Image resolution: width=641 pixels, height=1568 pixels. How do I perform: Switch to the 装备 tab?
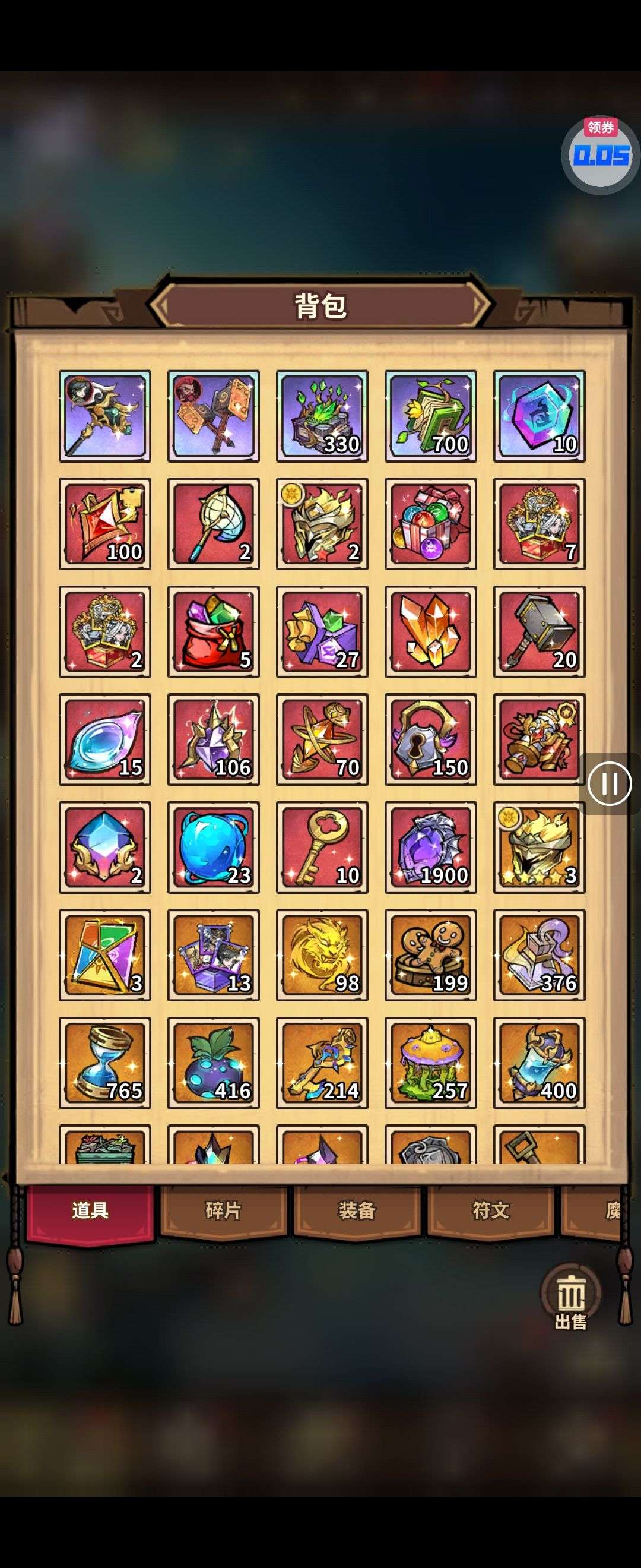coord(357,1210)
